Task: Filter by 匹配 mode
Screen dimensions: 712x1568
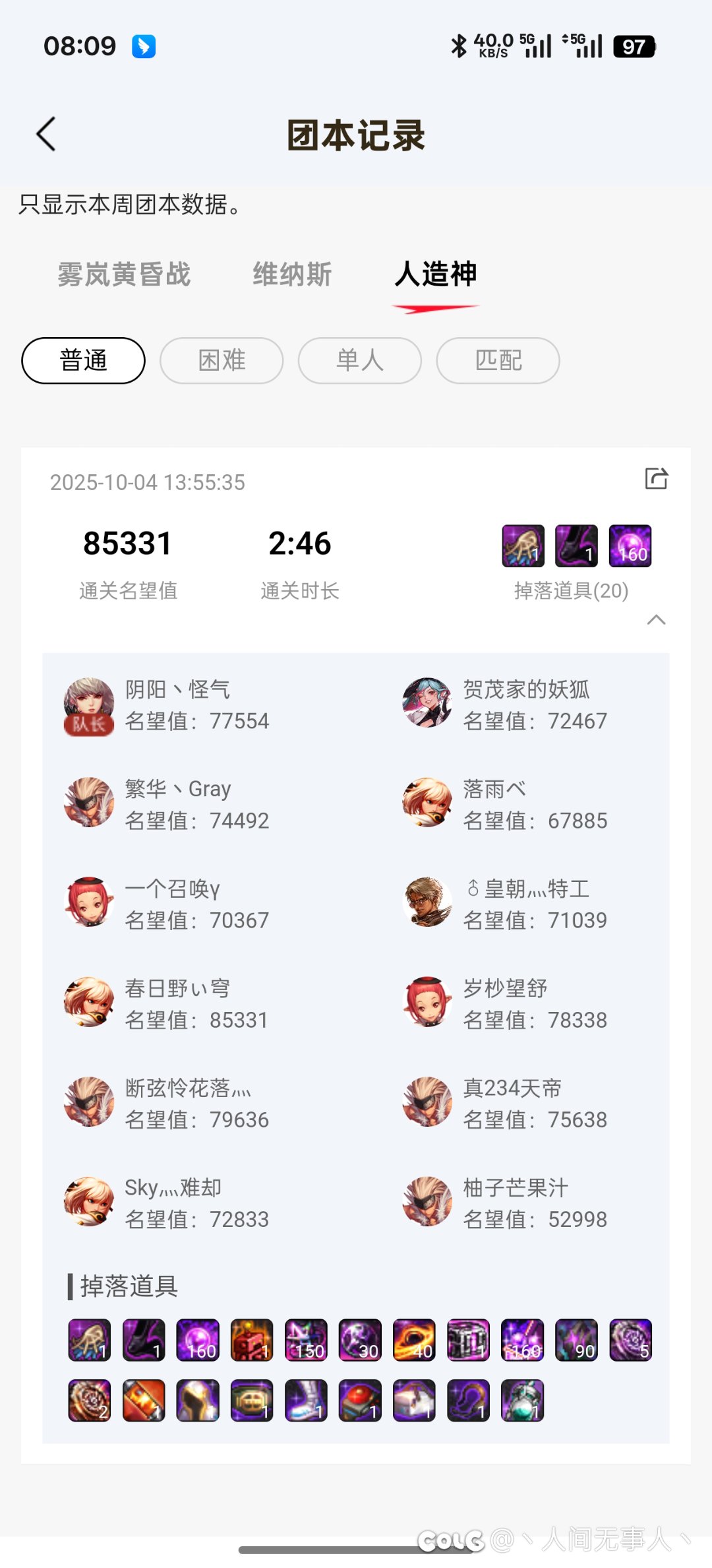Action: (498, 360)
